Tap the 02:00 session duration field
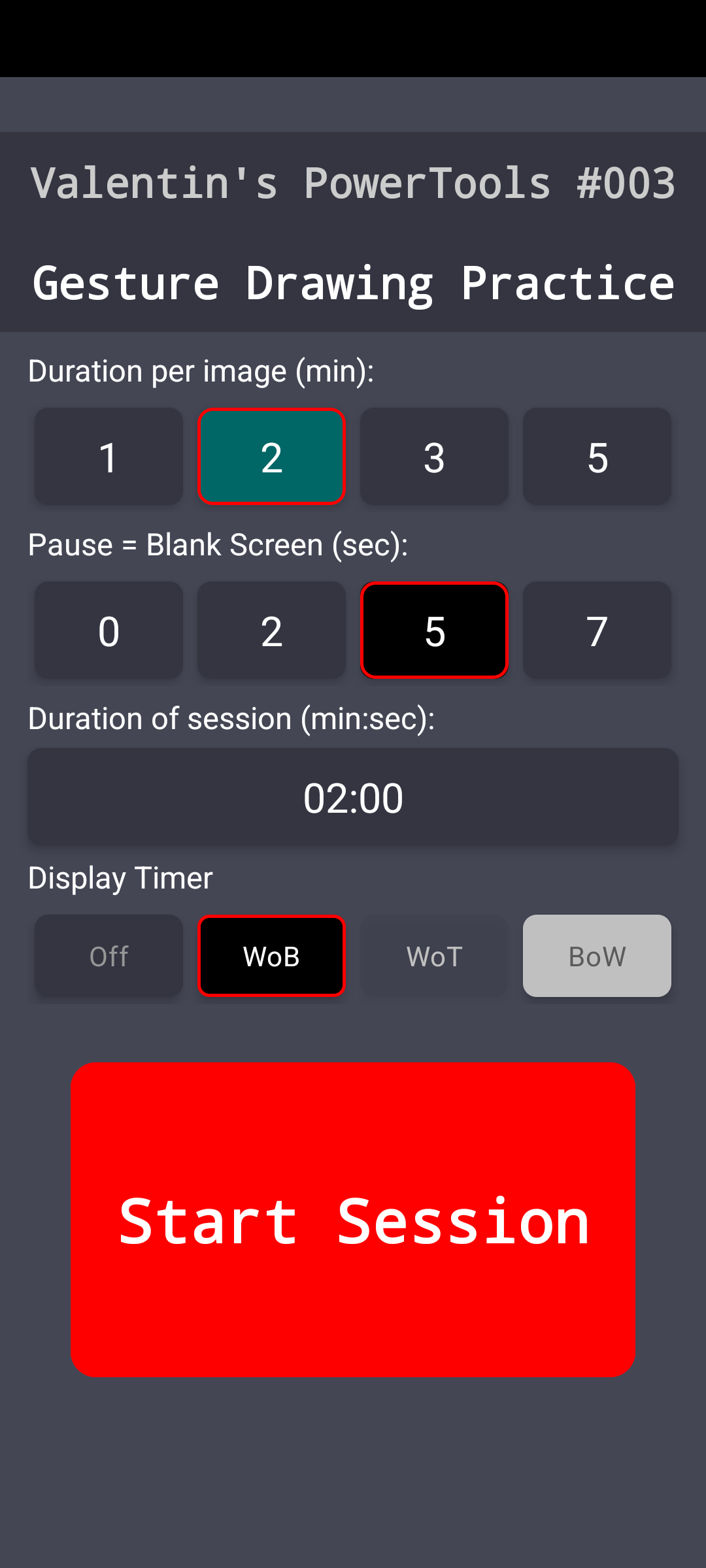Screen dimensions: 706x1568 353,796
